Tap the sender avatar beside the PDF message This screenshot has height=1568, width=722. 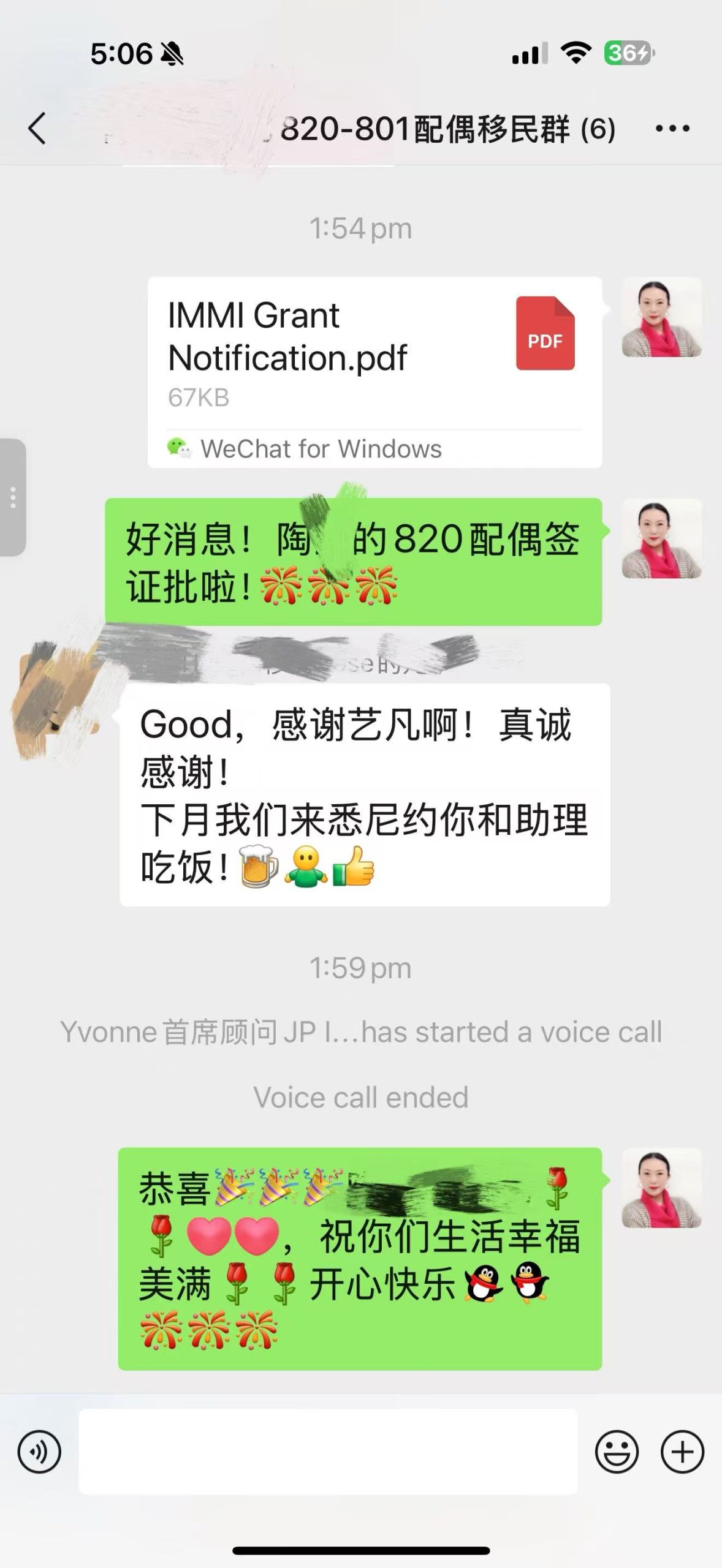[661, 317]
